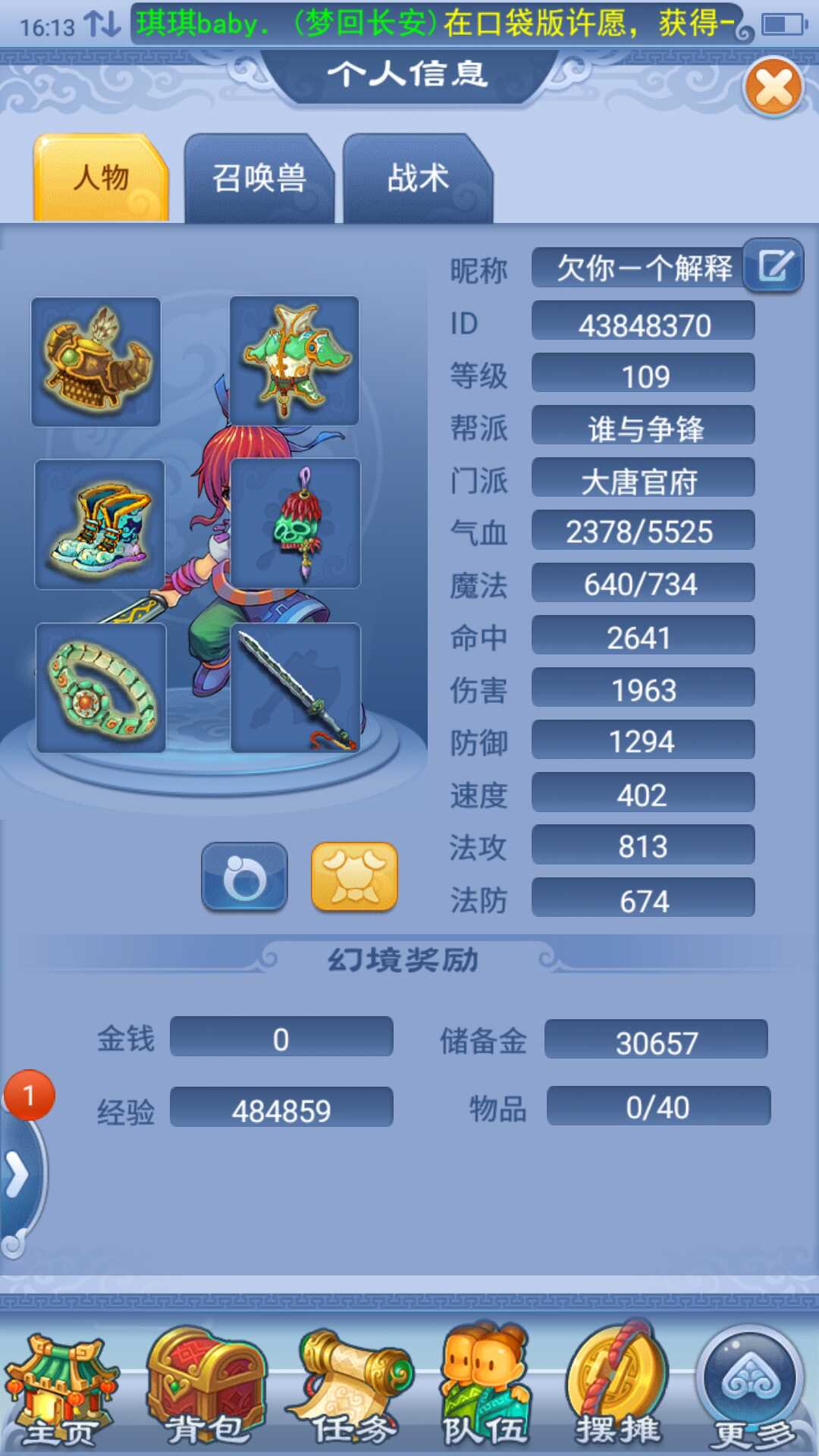Tap the blue ring accessories button
The image size is (819, 1456).
244,877
